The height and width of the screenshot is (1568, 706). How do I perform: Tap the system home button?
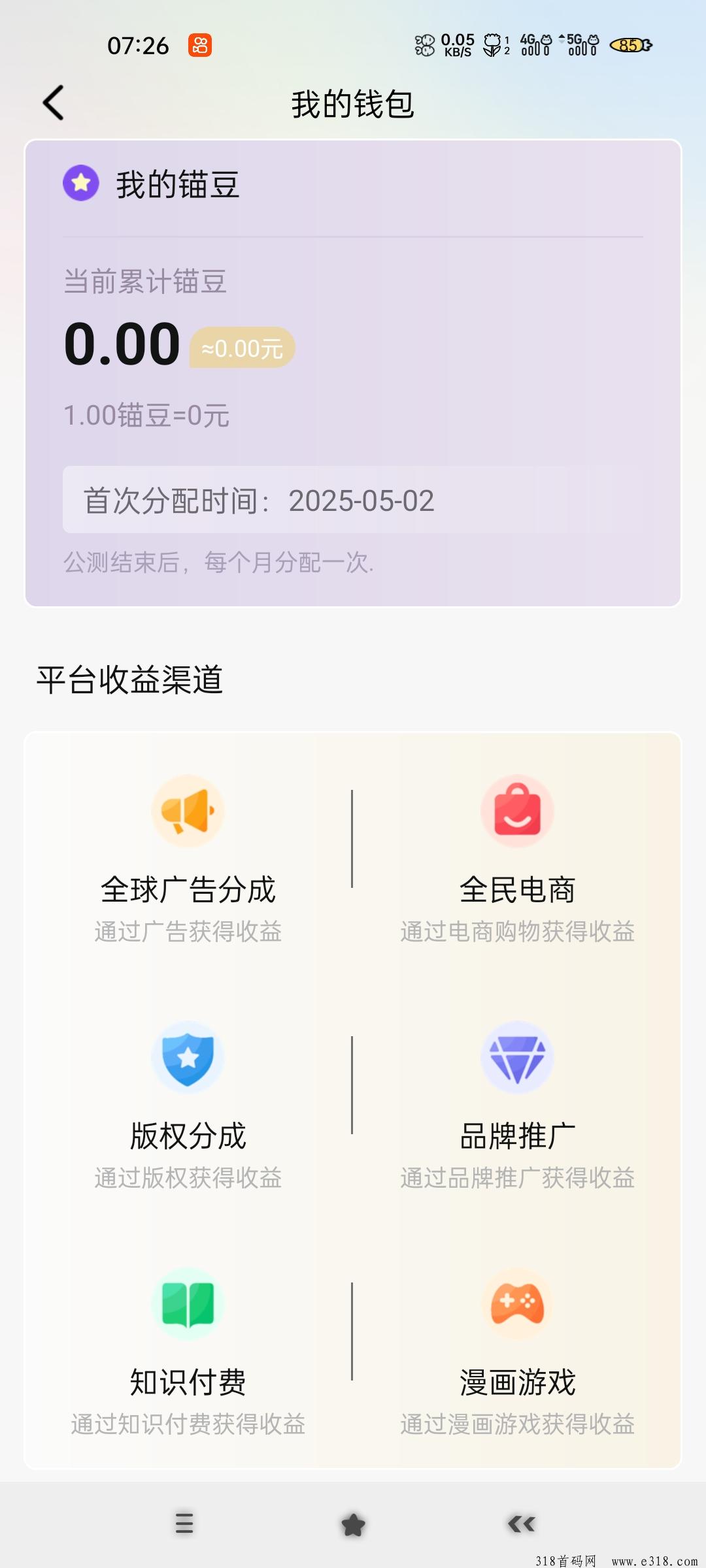click(353, 1524)
